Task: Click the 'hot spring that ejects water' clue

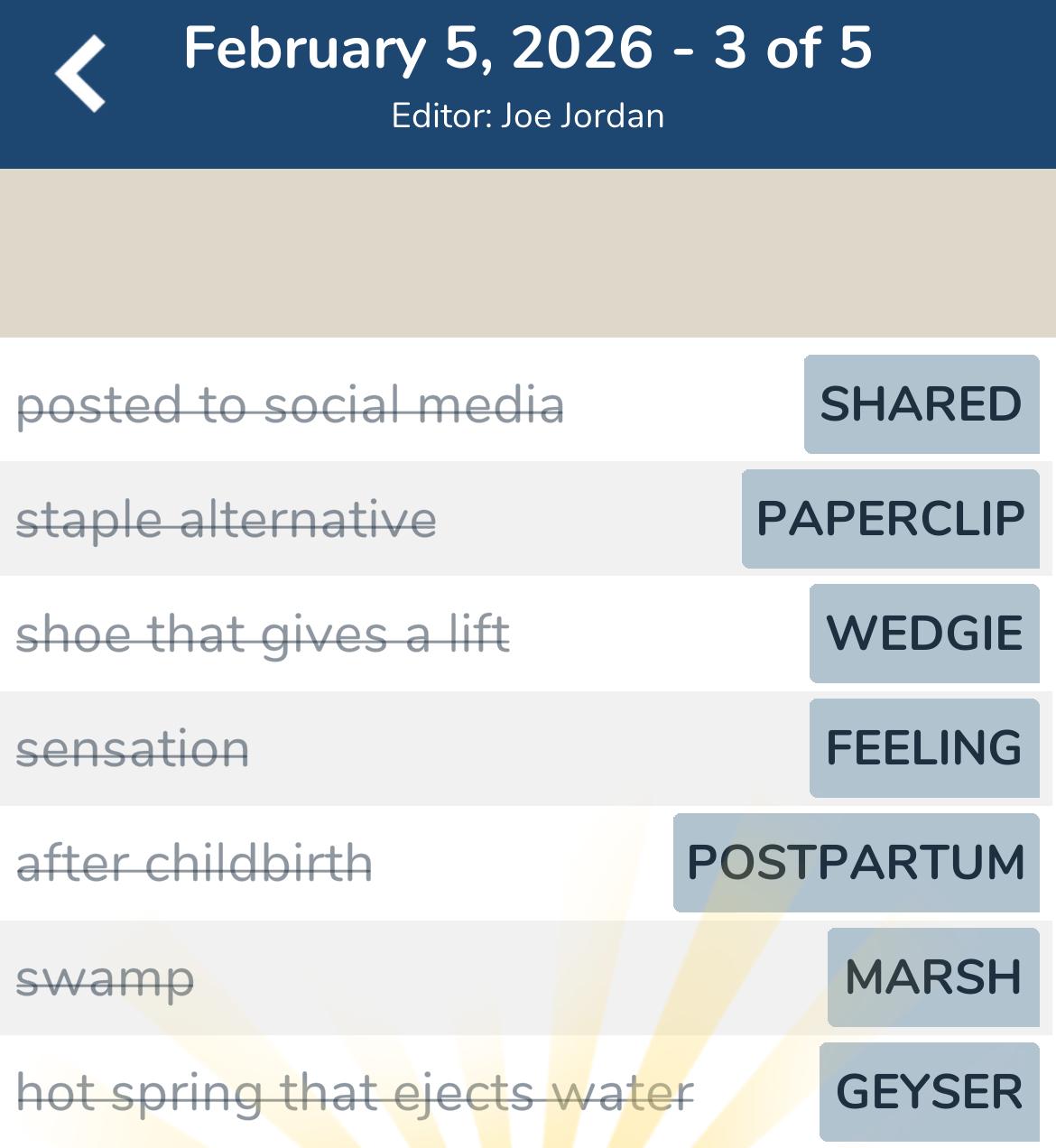Action: pos(356,1092)
